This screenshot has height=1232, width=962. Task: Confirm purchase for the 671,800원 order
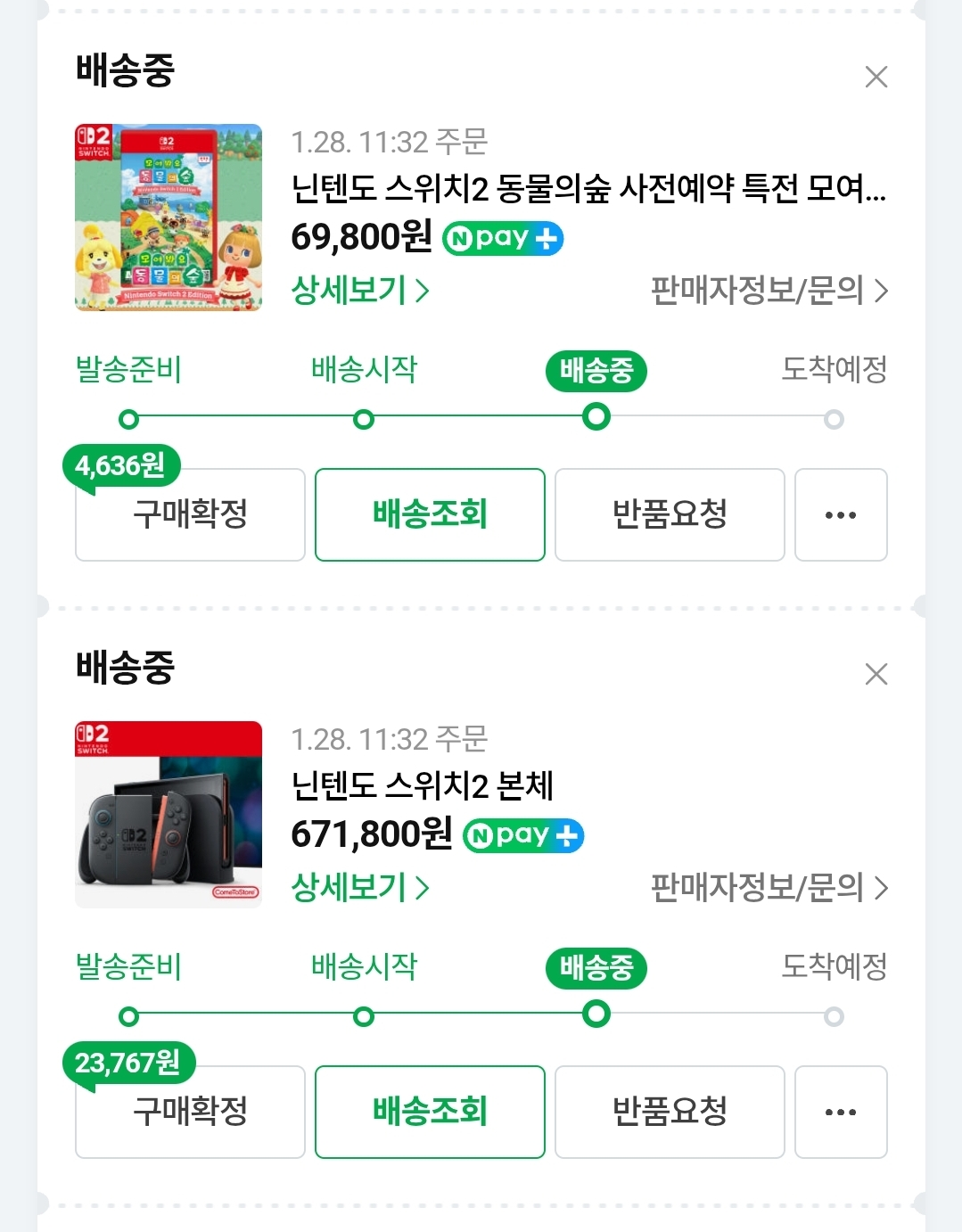tap(190, 1112)
